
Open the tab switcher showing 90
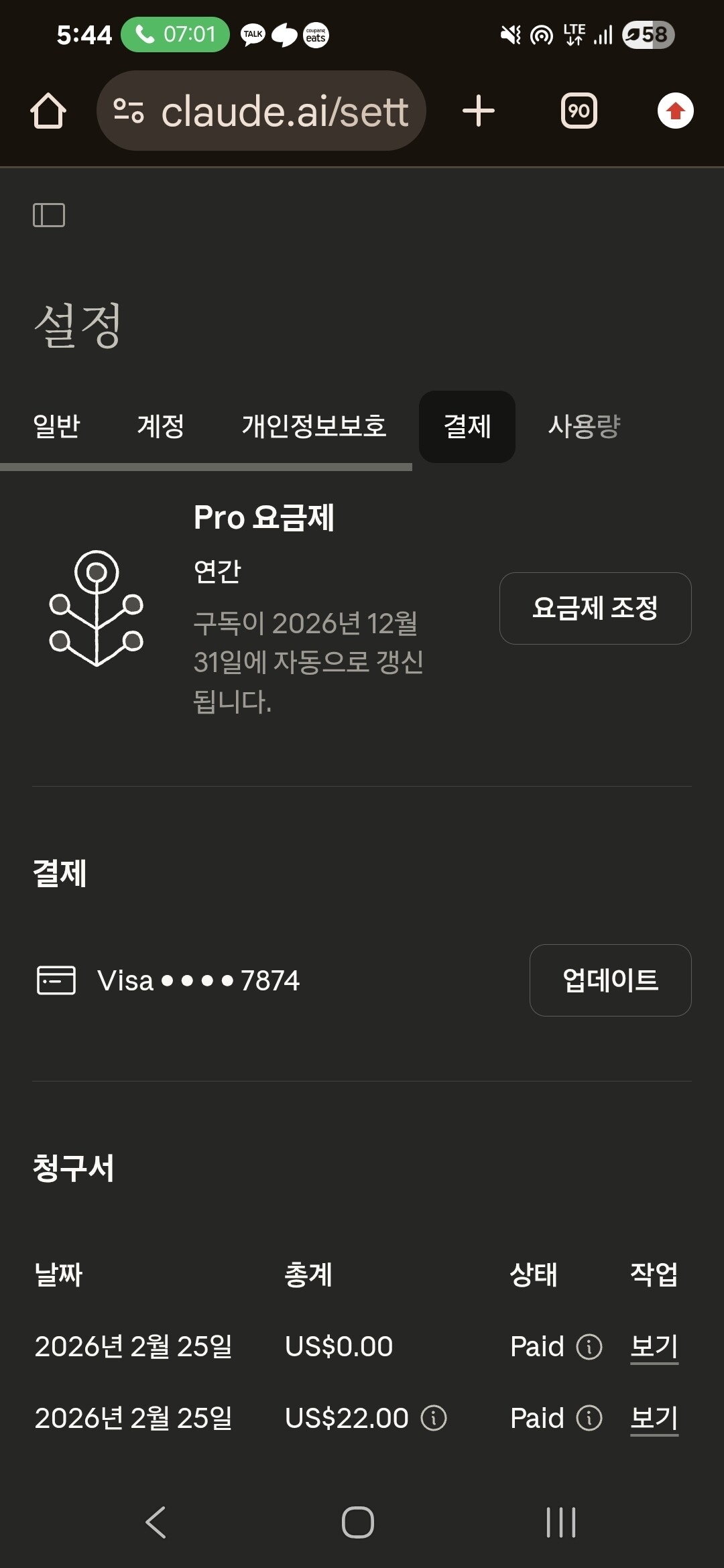tap(579, 111)
